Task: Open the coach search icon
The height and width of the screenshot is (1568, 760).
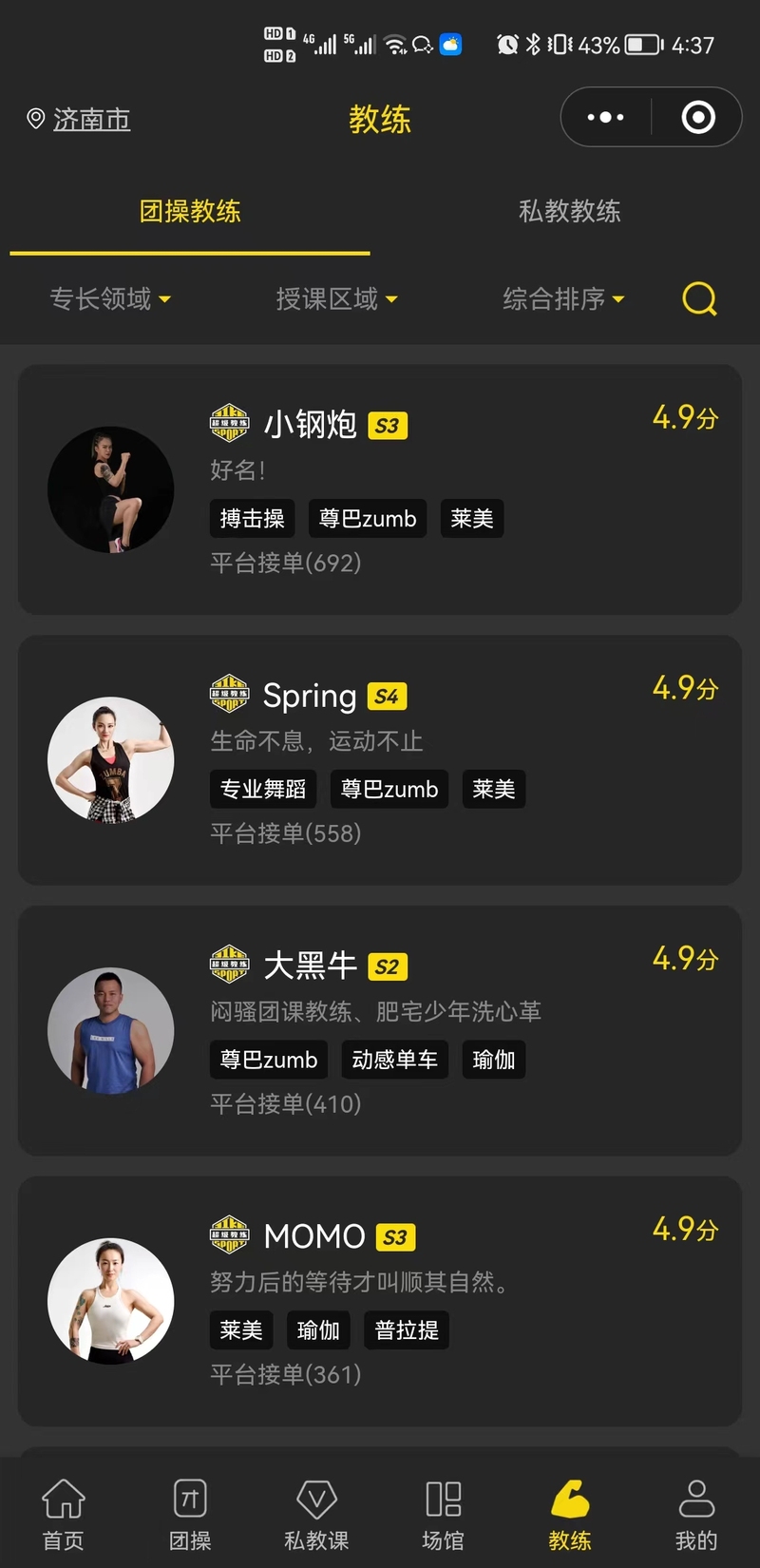Action: 699,299
